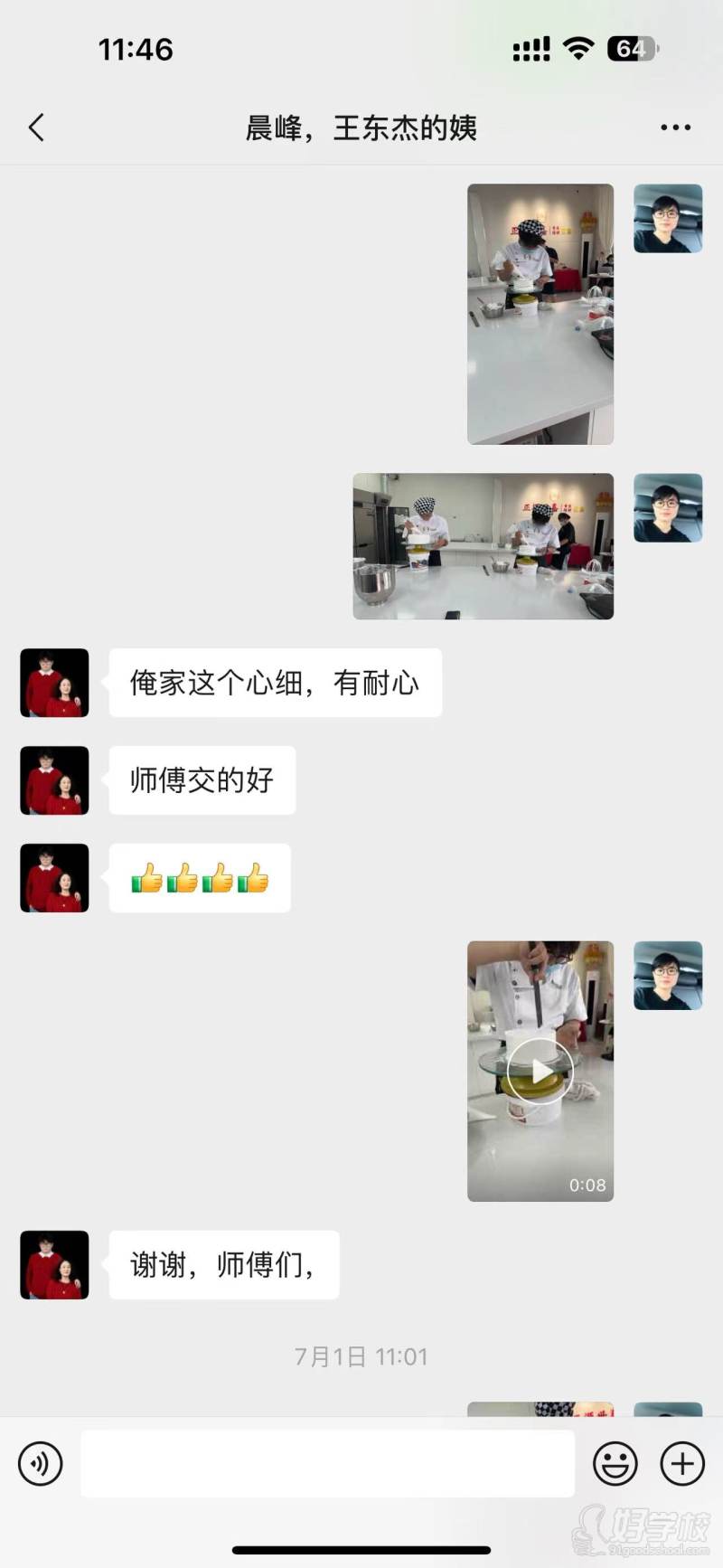Select the message '谢谢，师傅们，'
This screenshot has width=723, height=1568.
222,1265
